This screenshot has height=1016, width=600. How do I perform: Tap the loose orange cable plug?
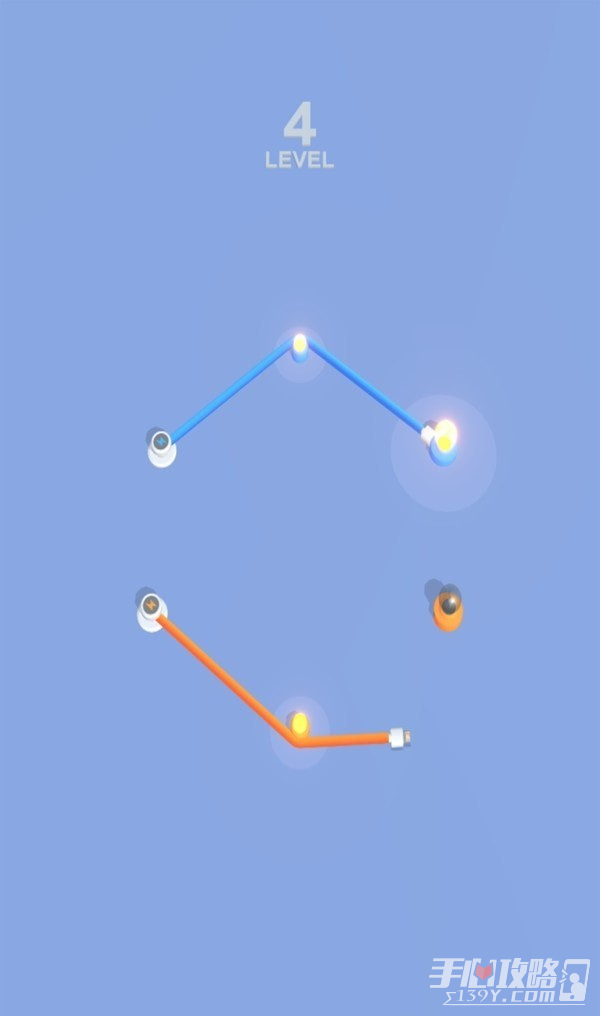398,739
